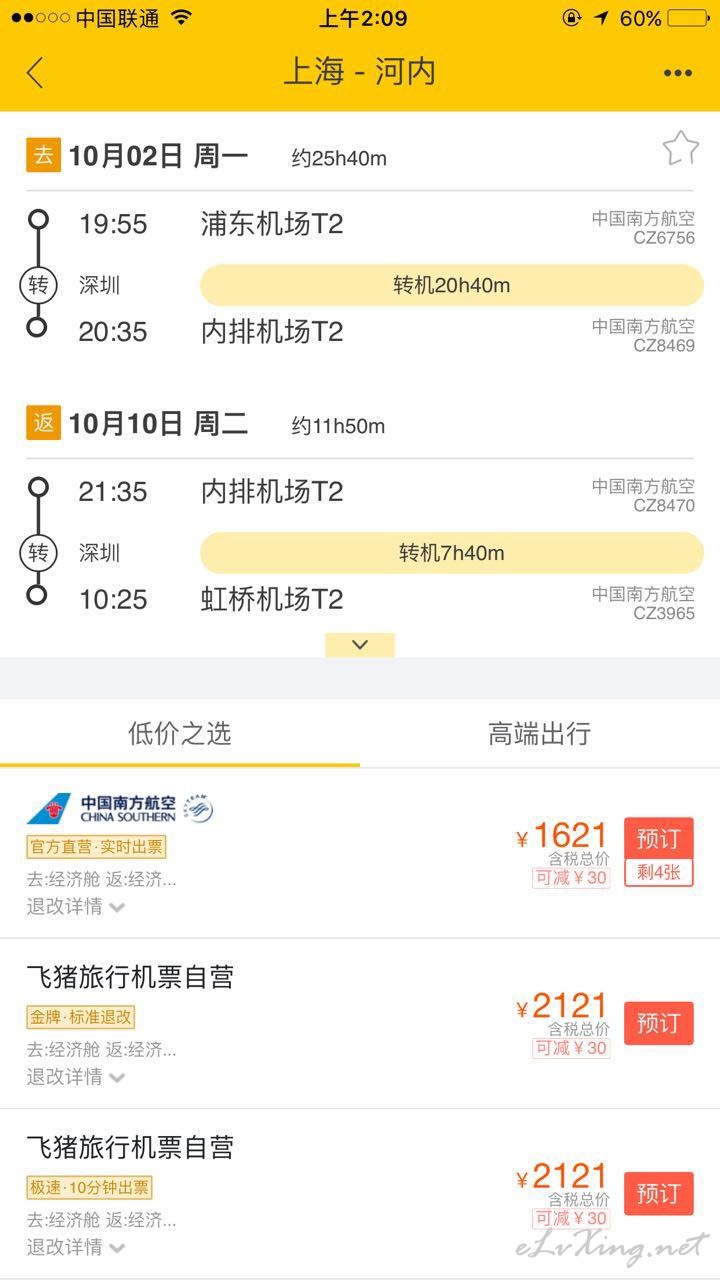Image resolution: width=720 pixels, height=1280 pixels.
Task: Book the ¥1621 China Southern ticket
Action: pyautogui.click(x=658, y=838)
